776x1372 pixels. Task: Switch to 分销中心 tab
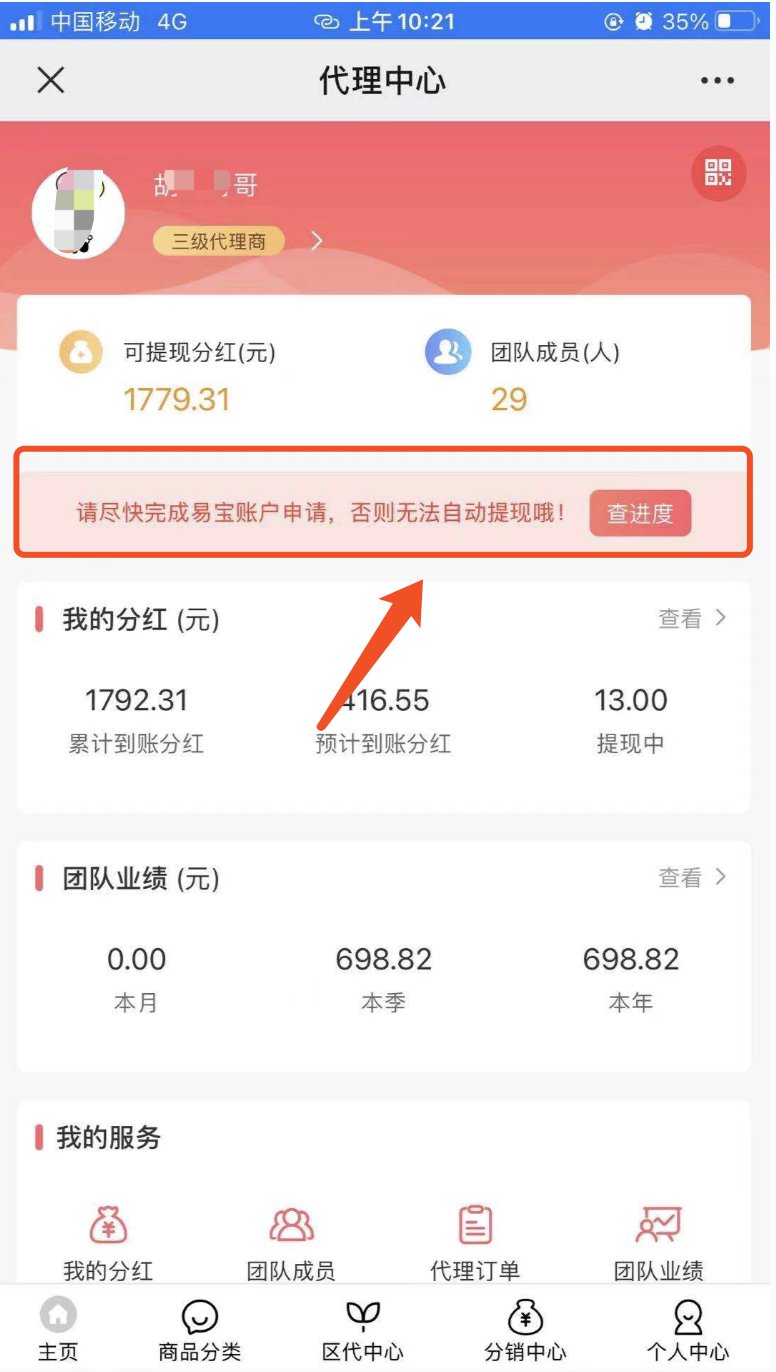click(525, 1331)
